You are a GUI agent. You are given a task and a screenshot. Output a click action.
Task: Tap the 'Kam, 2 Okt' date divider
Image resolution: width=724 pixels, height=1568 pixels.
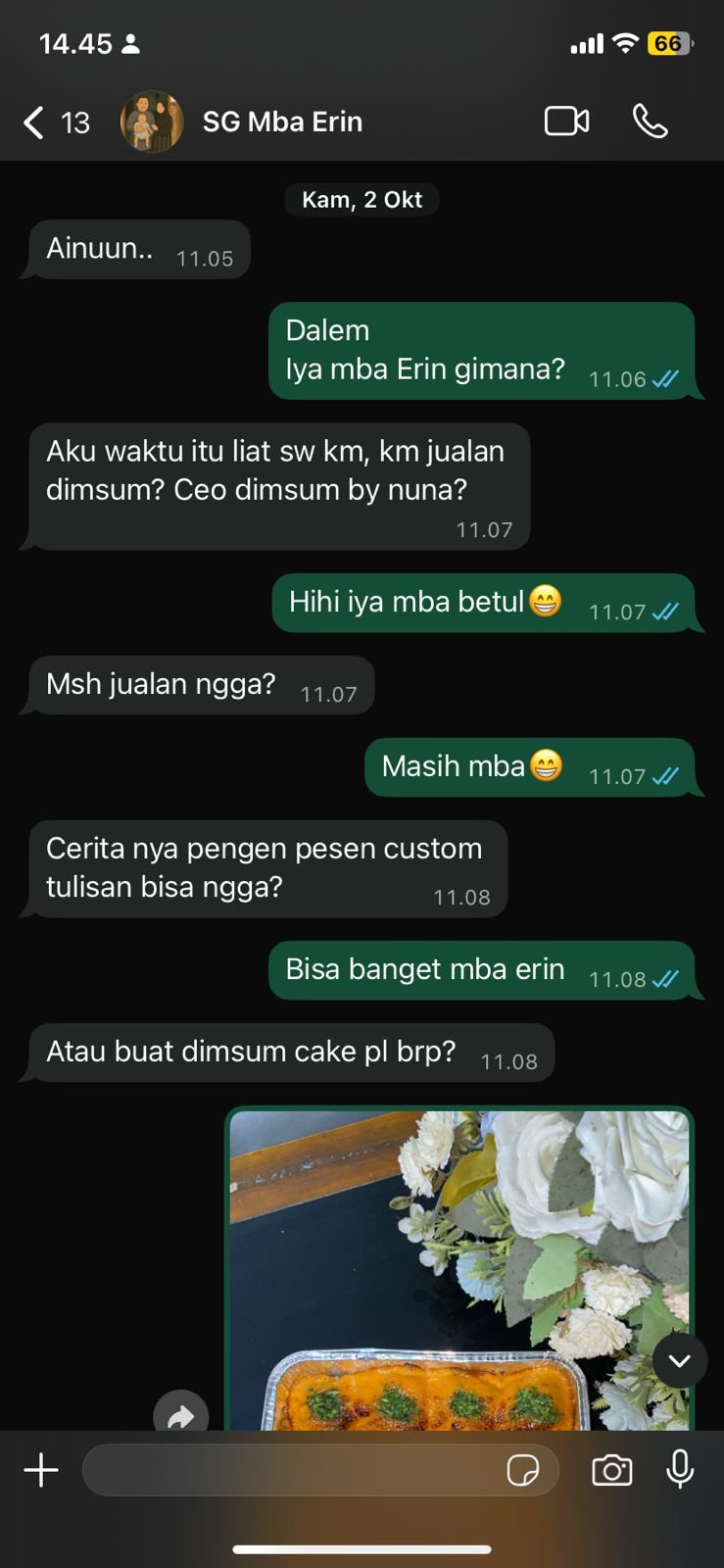362,199
